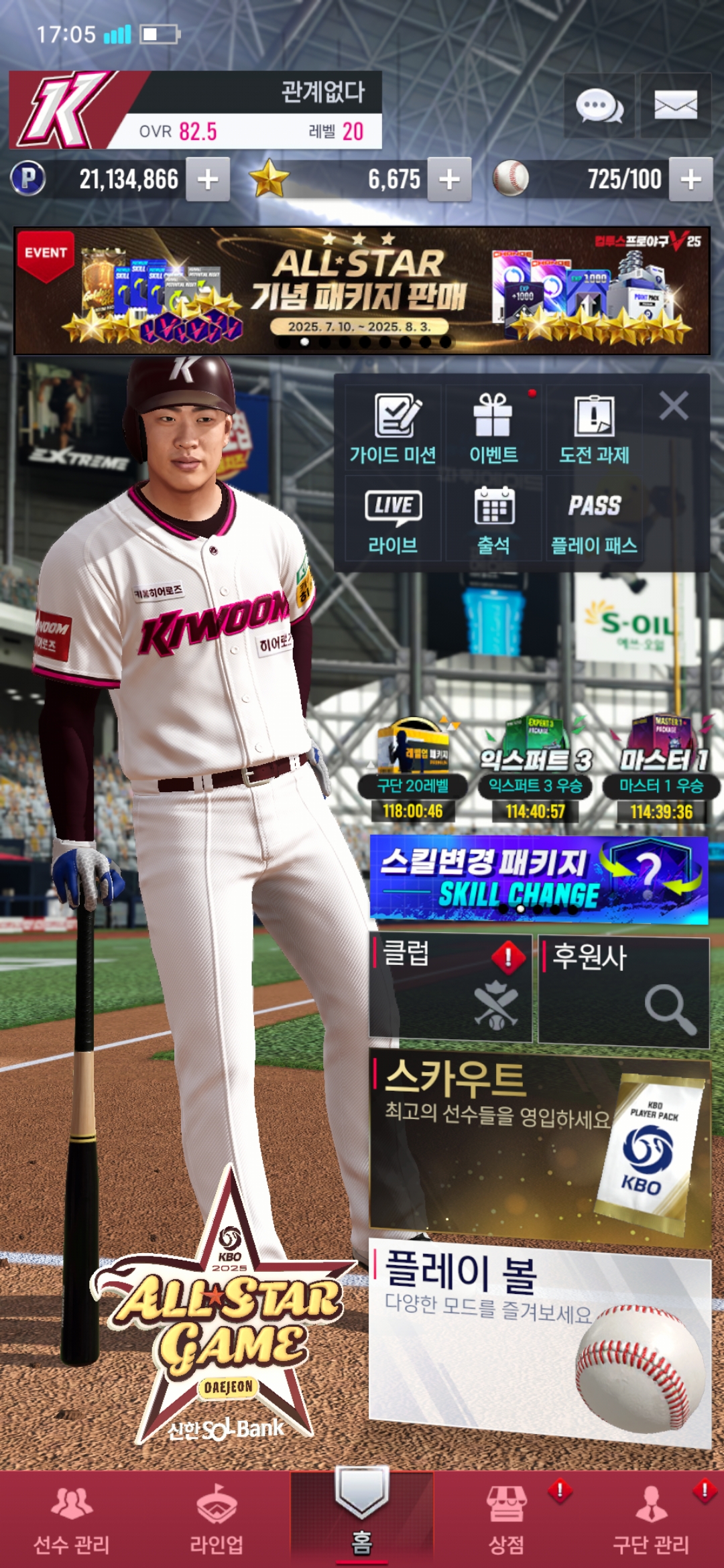
Task: Open the chat bubble icon
Action: pos(599,106)
